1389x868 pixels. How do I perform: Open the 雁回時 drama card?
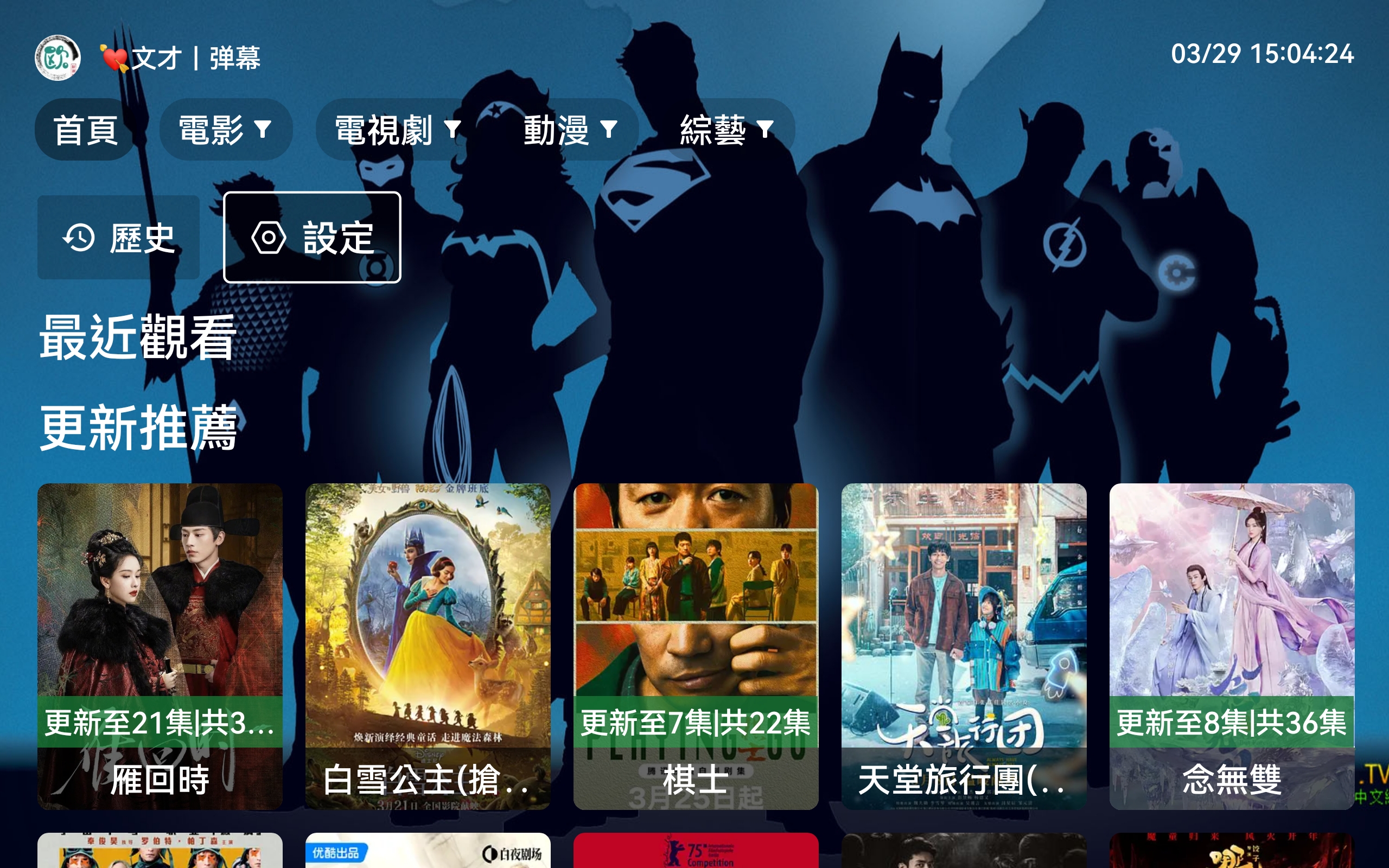(x=160, y=646)
